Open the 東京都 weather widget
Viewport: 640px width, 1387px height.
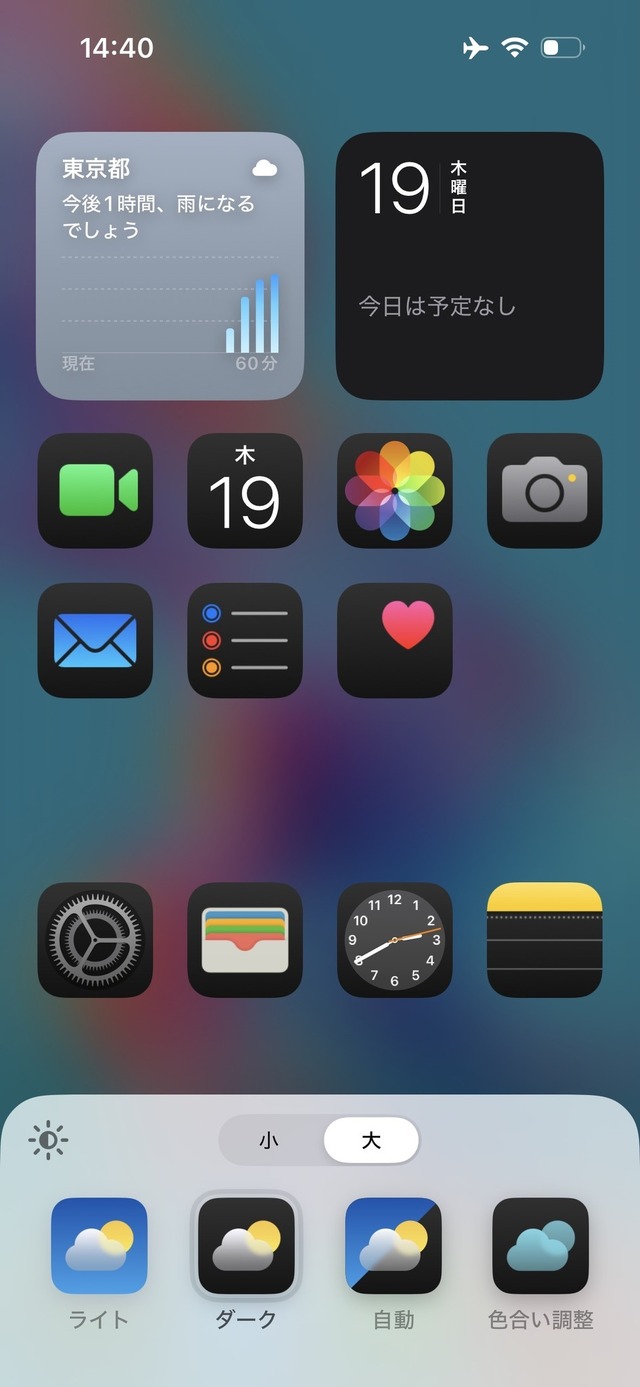pos(170,266)
